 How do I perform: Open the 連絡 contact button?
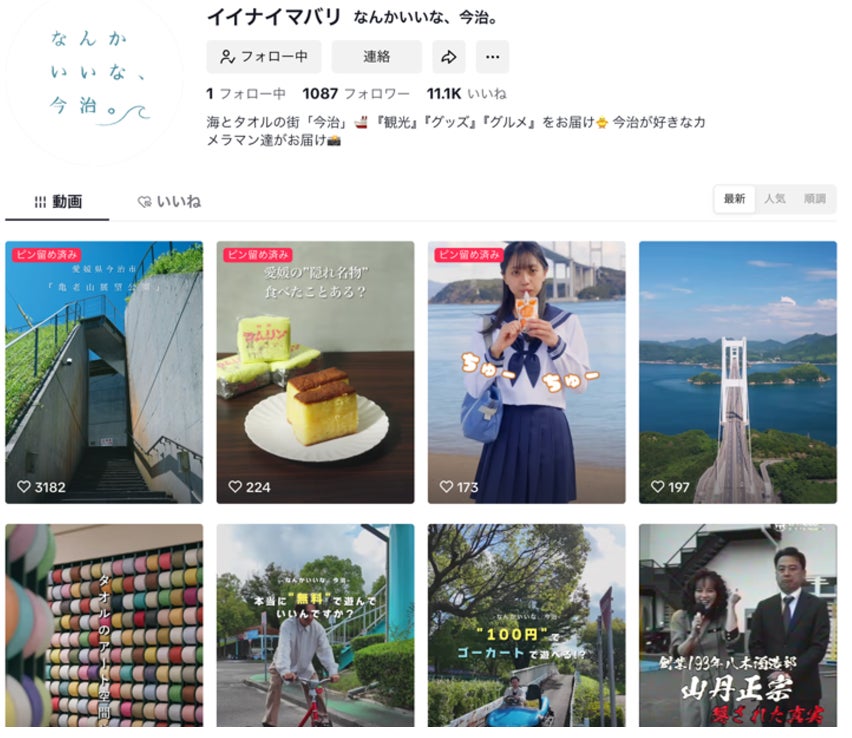(x=376, y=57)
